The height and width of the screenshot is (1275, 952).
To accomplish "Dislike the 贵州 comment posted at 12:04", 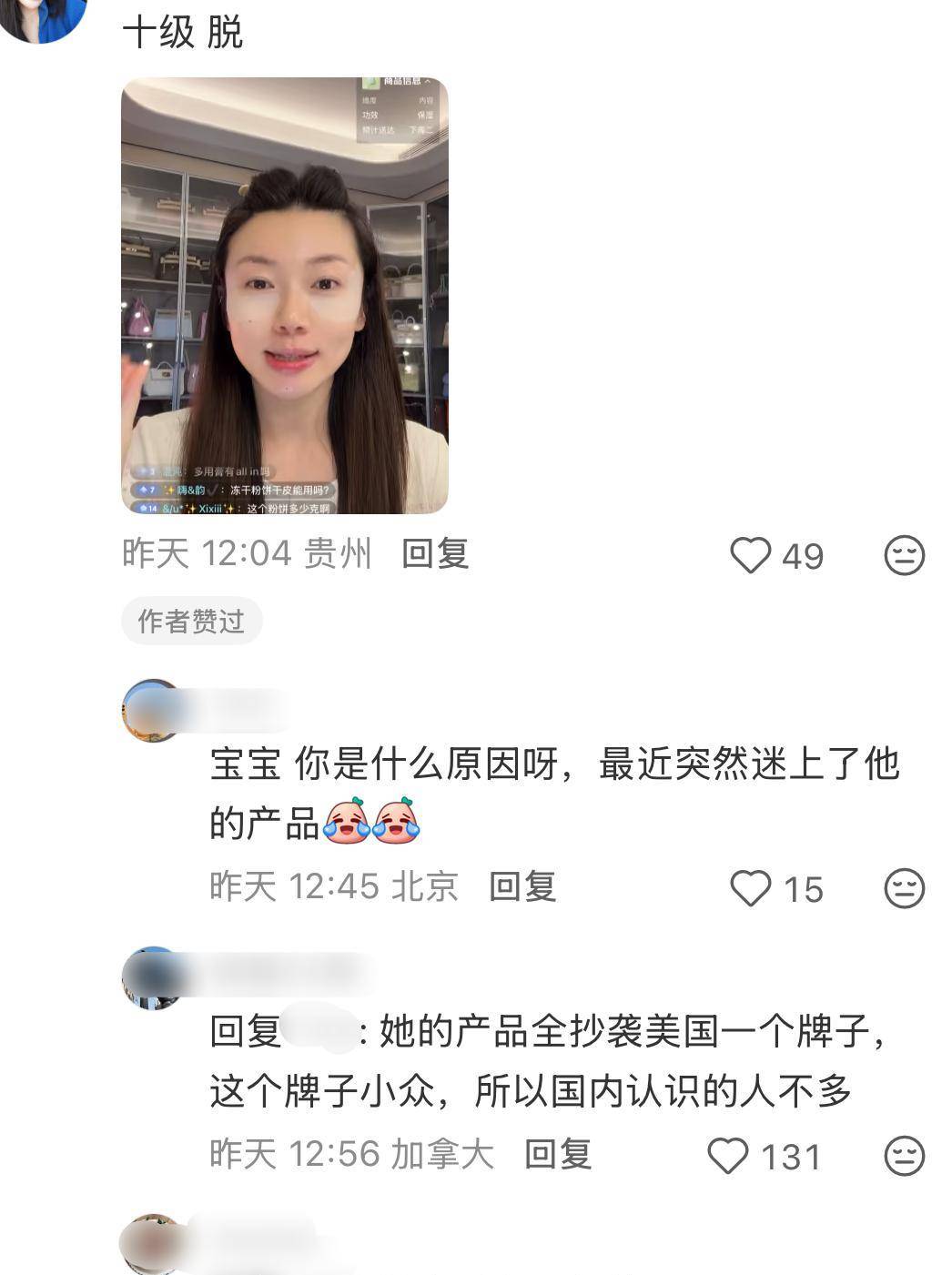I will click(905, 555).
